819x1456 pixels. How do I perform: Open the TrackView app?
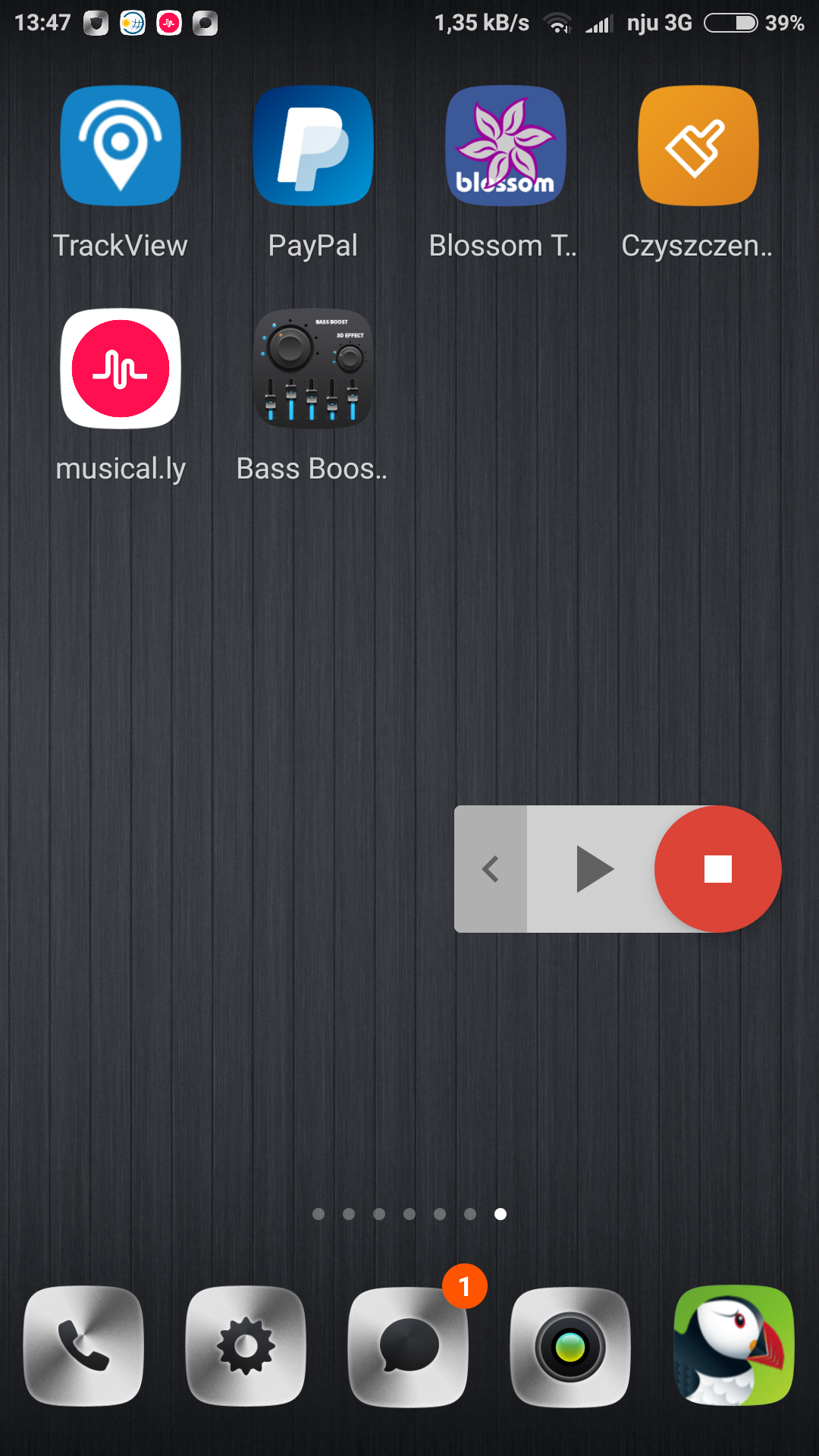click(121, 146)
